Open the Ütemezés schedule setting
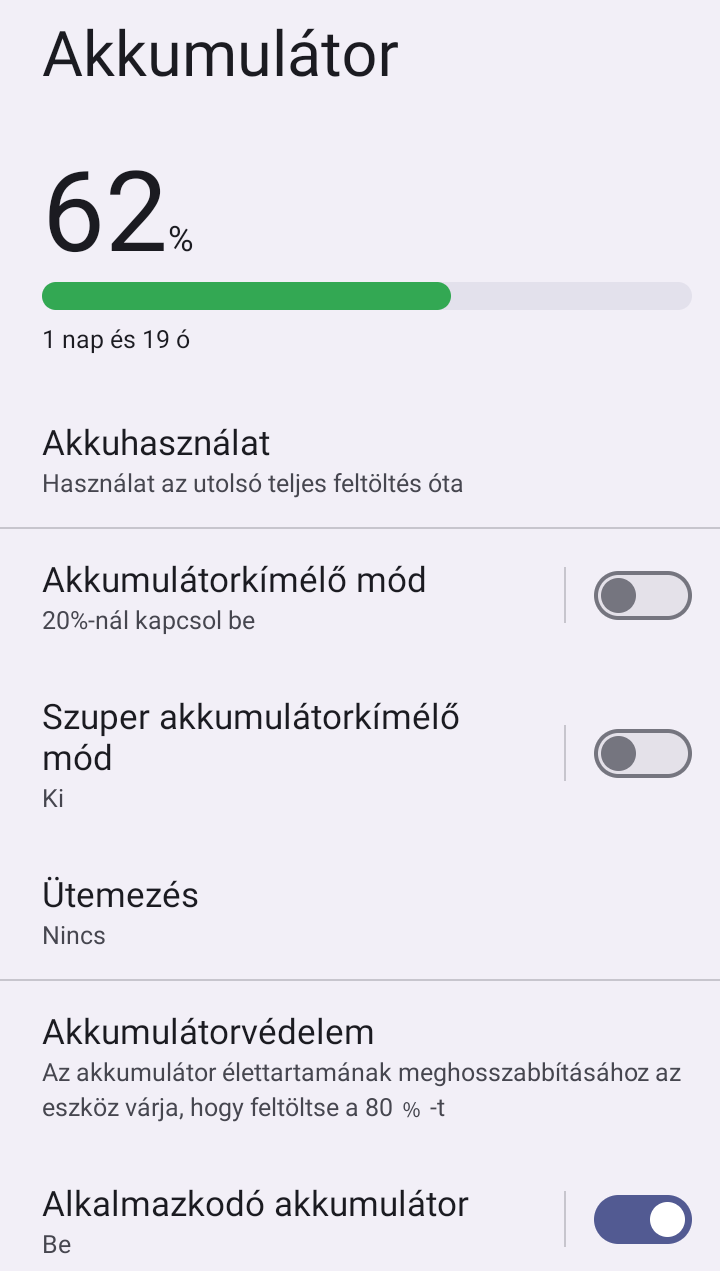Viewport: 720px width, 1271px height. [x=360, y=912]
